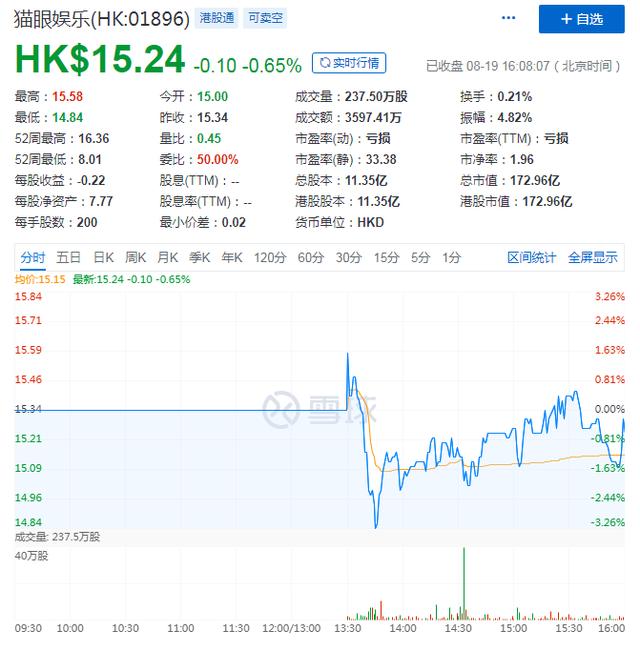
Task: Switch to the 120分 chart
Action: (269, 257)
